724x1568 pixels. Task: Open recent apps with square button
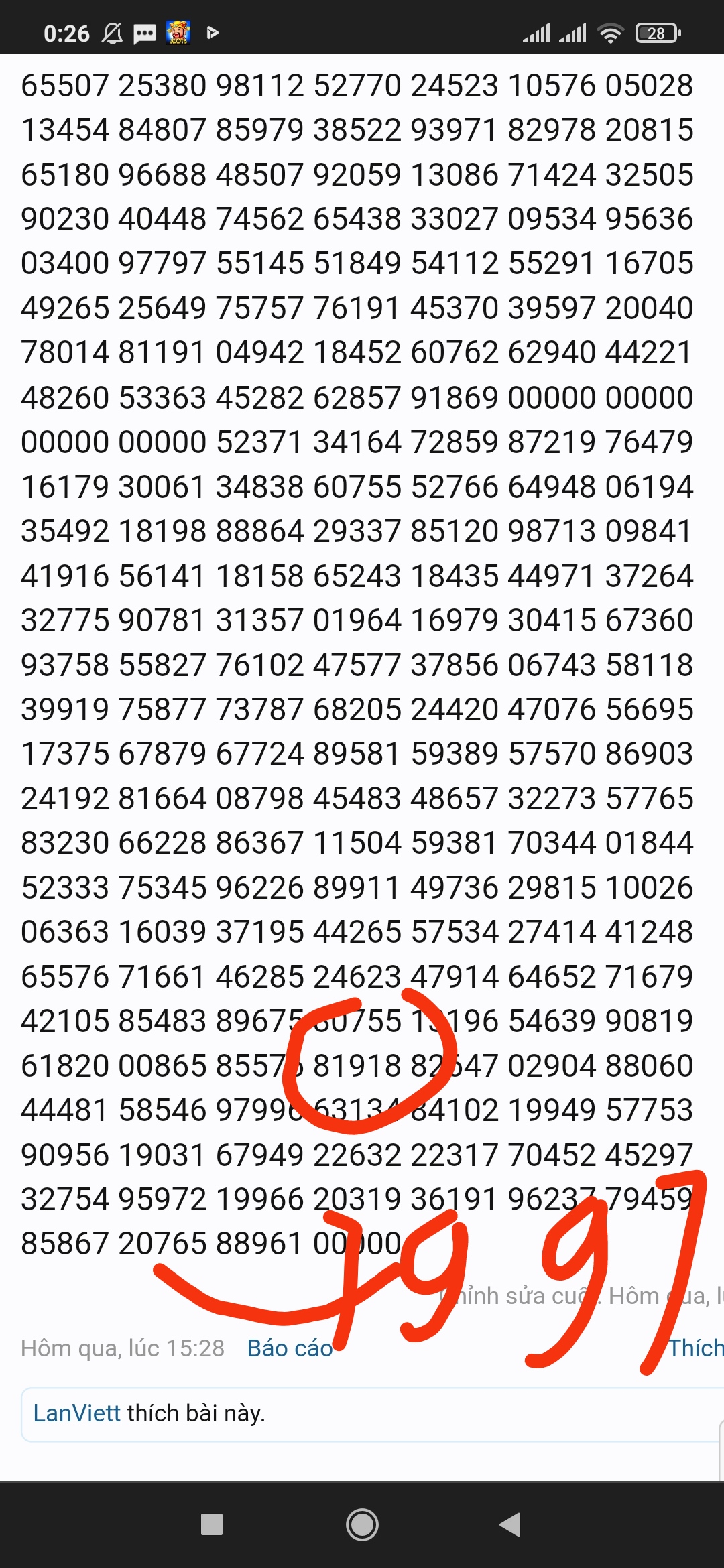212,1524
